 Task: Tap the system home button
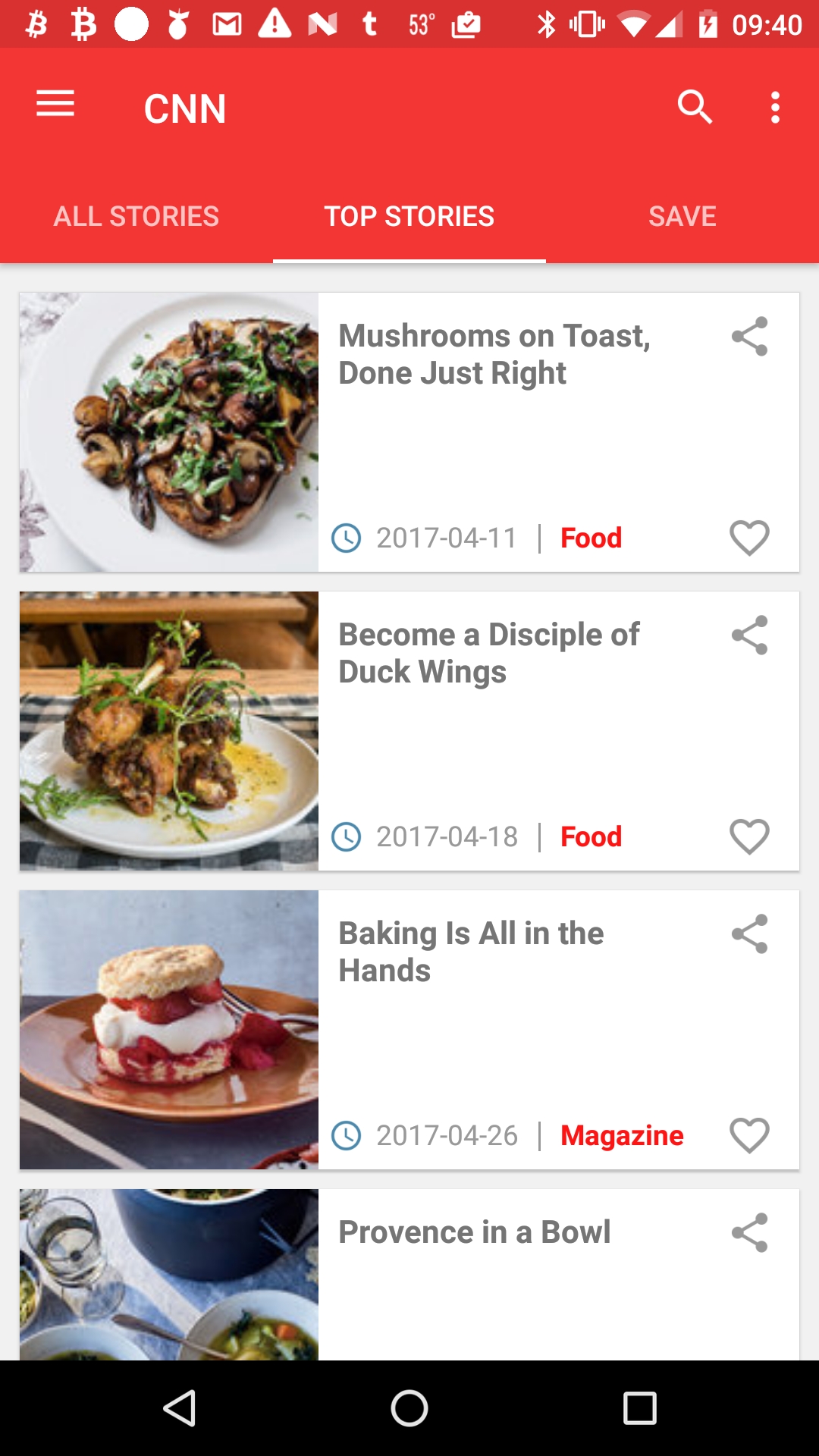click(x=409, y=1408)
